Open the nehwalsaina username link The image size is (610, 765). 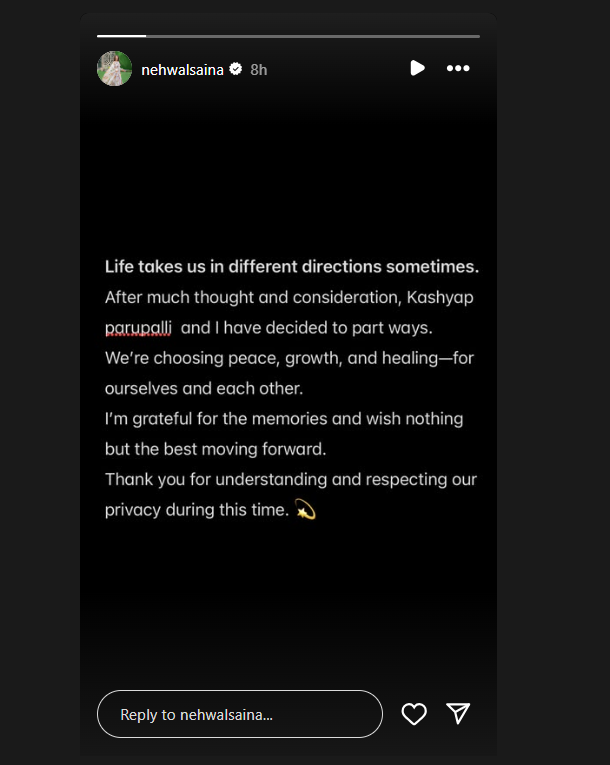click(x=183, y=69)
